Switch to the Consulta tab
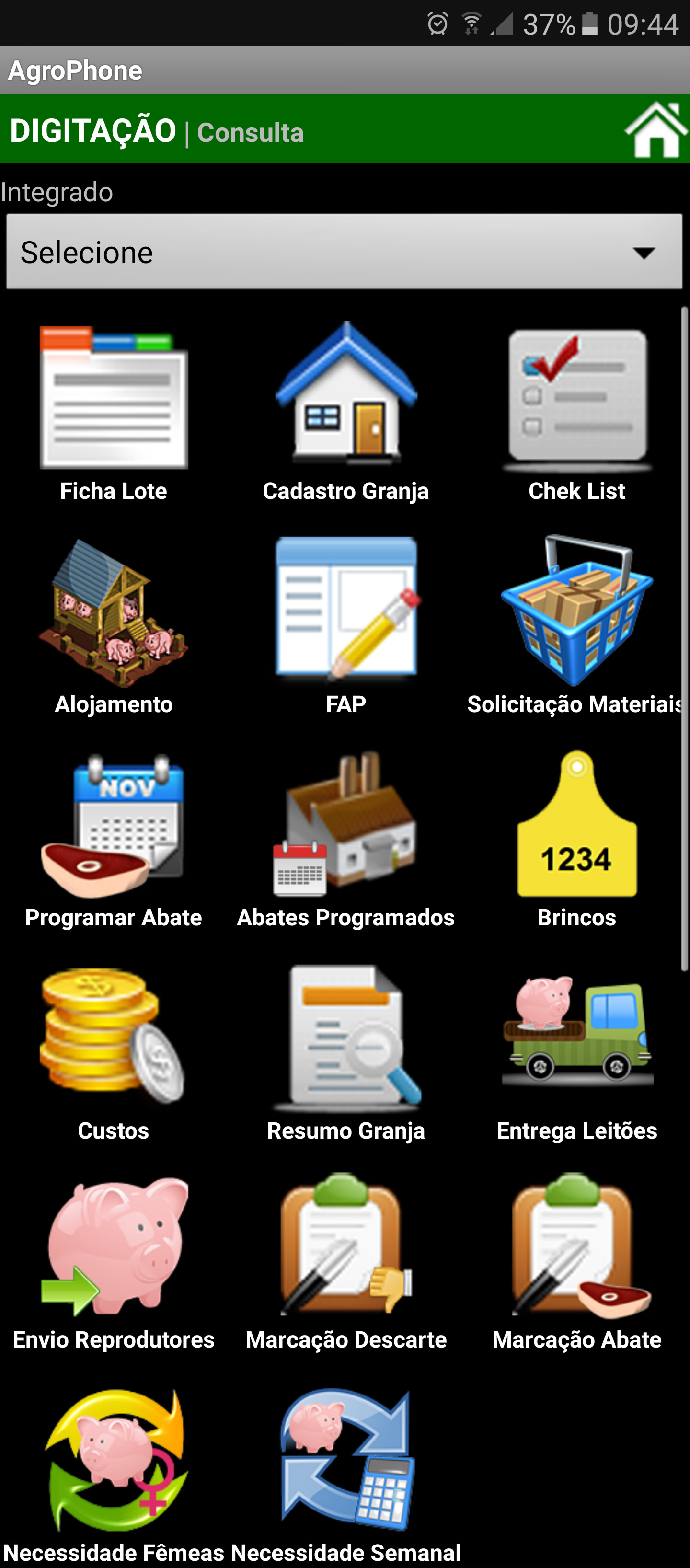690x1568 pixels. [x=250, y=132]
